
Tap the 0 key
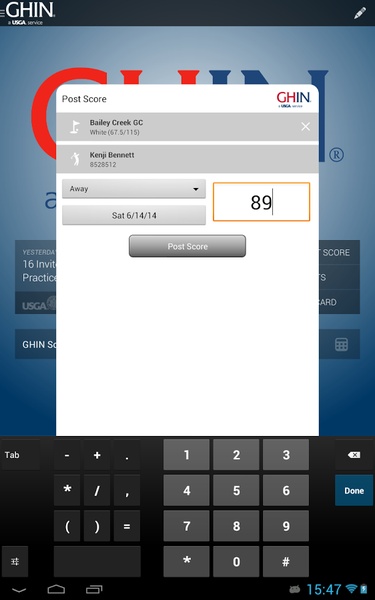(236, 561)
